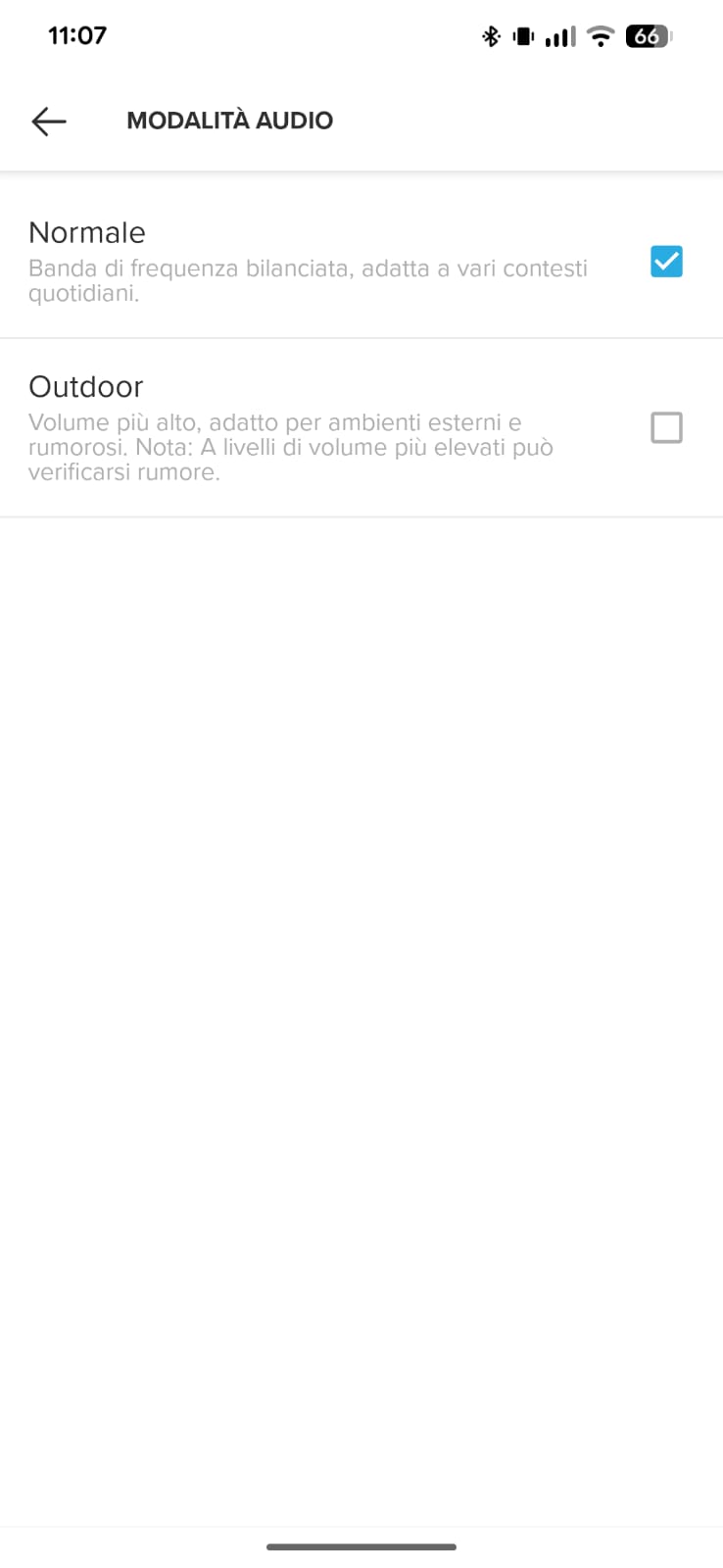Uncheck the Normale audio mode checkbox
The width and height of the screenshot is (723, 1568).
click(666, 262)
